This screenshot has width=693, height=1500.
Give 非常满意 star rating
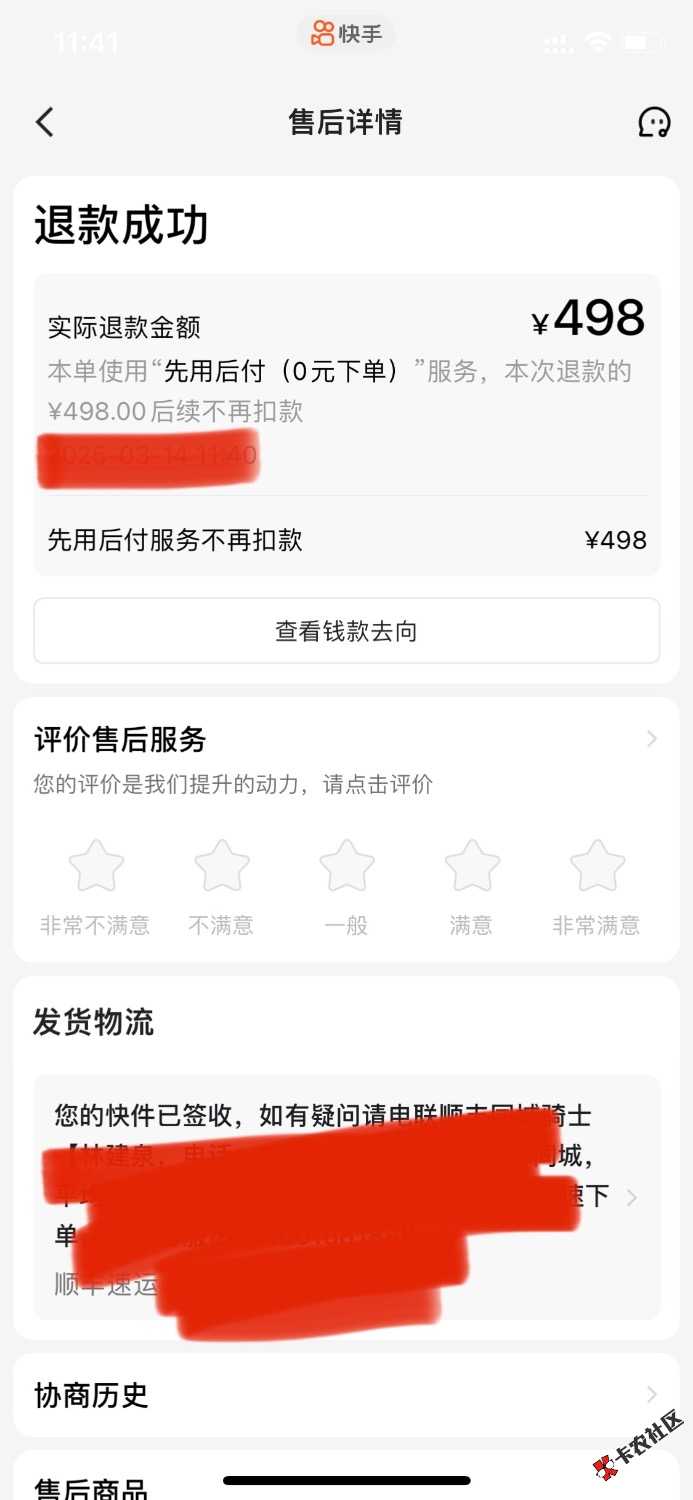[597, 866]
